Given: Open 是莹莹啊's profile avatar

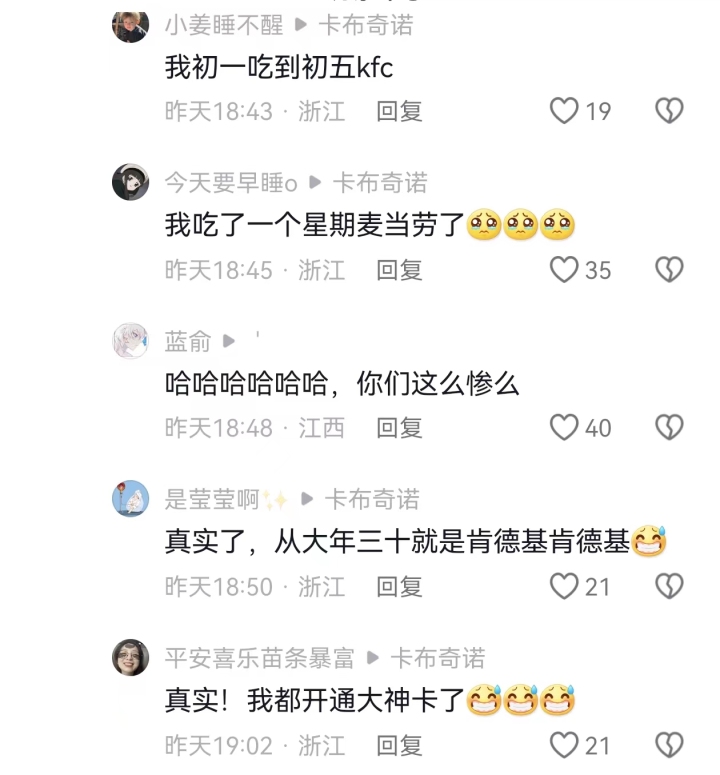Looking at the screenshot, I should pyautogui.click(x=131, y=499).
